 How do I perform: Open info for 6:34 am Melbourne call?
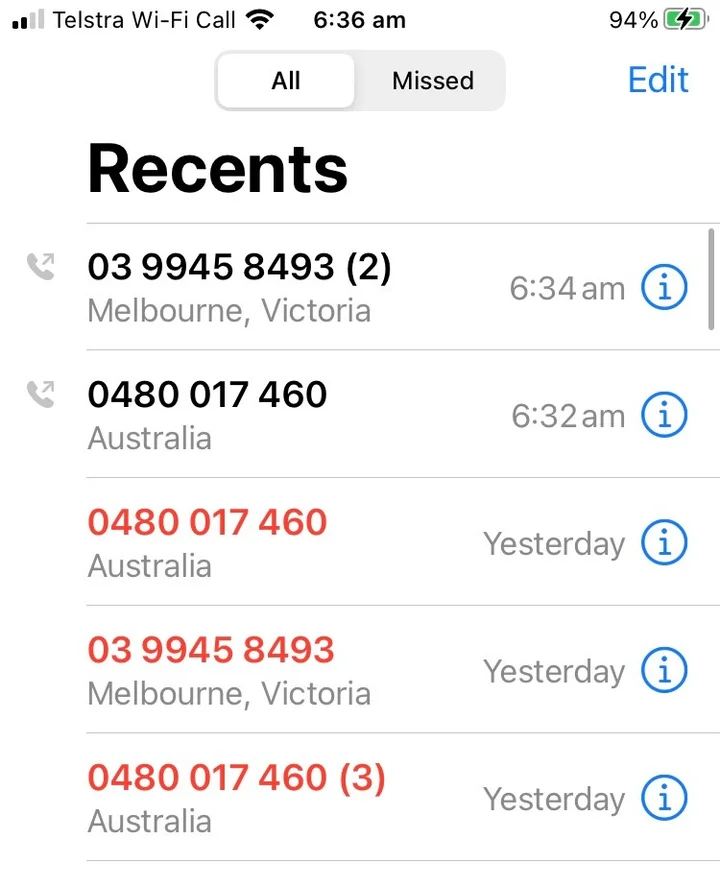665,288
